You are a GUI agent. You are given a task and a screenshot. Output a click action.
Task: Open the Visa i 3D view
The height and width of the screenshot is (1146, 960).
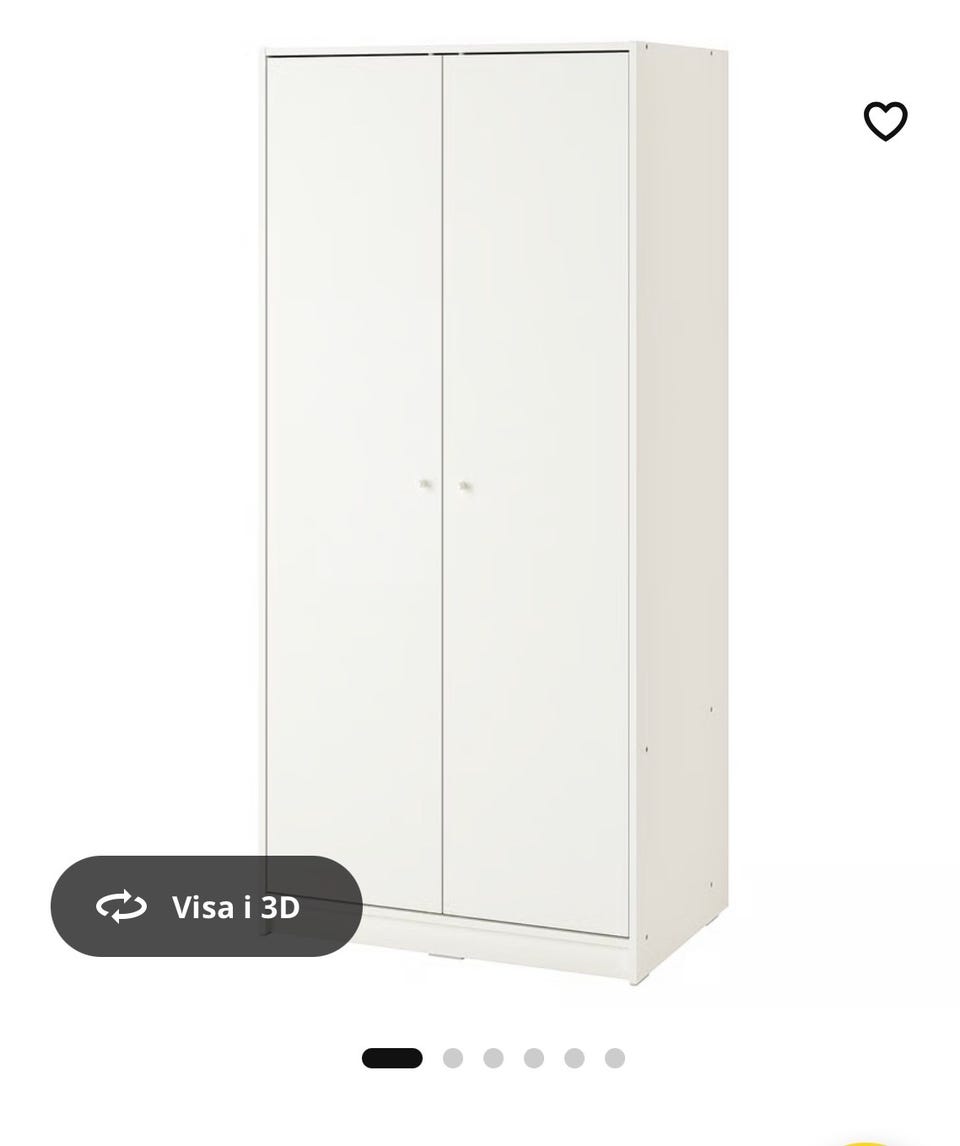[207, 906]
